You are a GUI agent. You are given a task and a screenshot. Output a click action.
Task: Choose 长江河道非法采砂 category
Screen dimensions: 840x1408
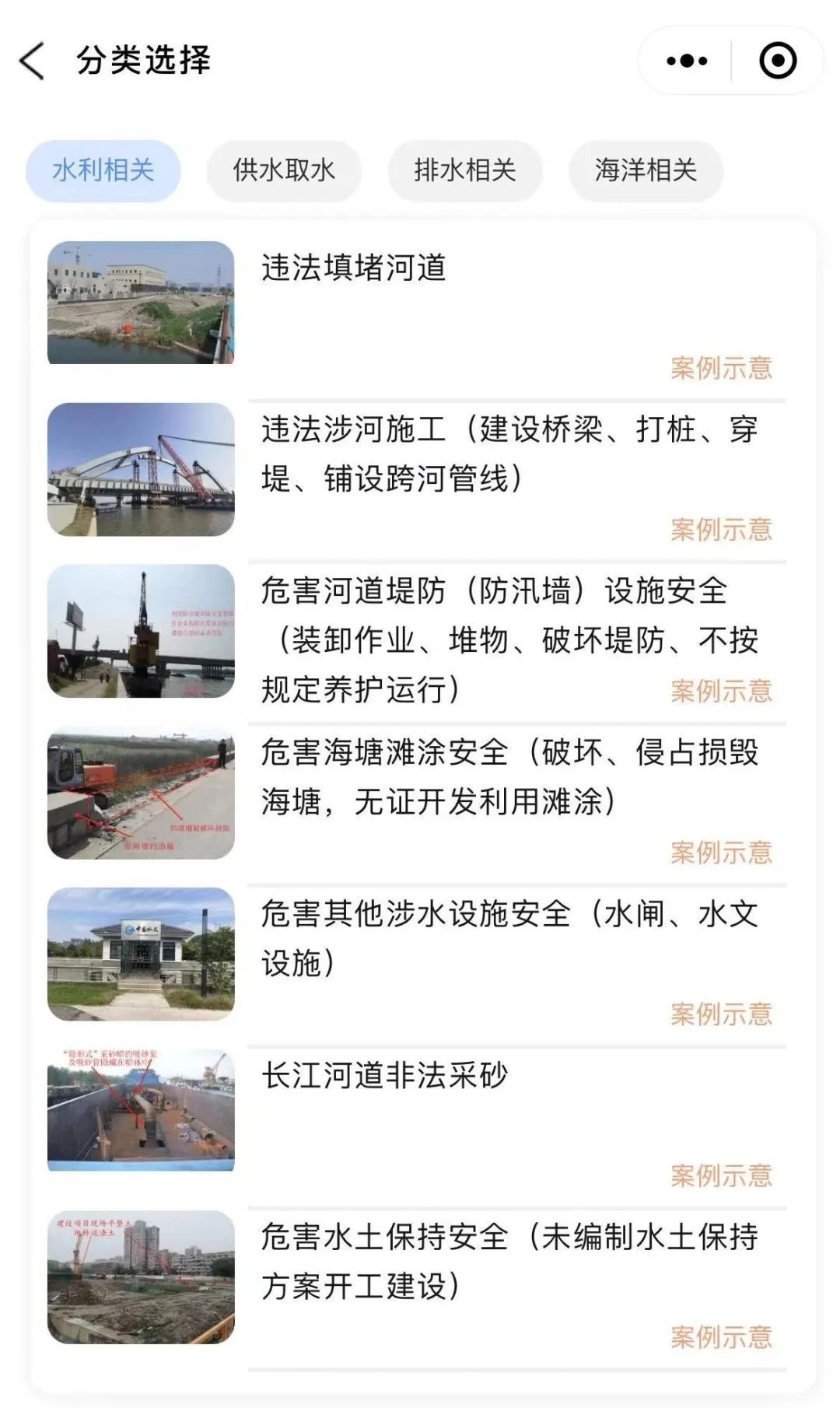[x=385, y=1076]
